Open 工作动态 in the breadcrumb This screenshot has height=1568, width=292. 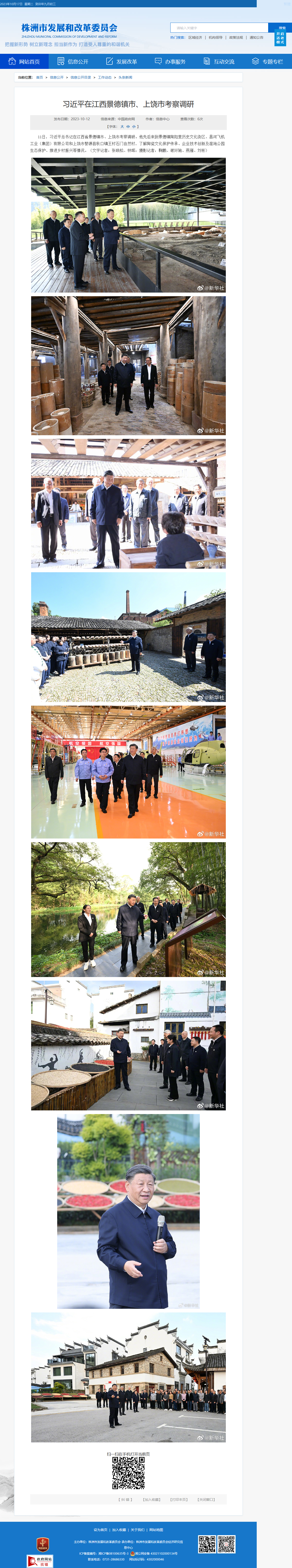click(105, 77)
